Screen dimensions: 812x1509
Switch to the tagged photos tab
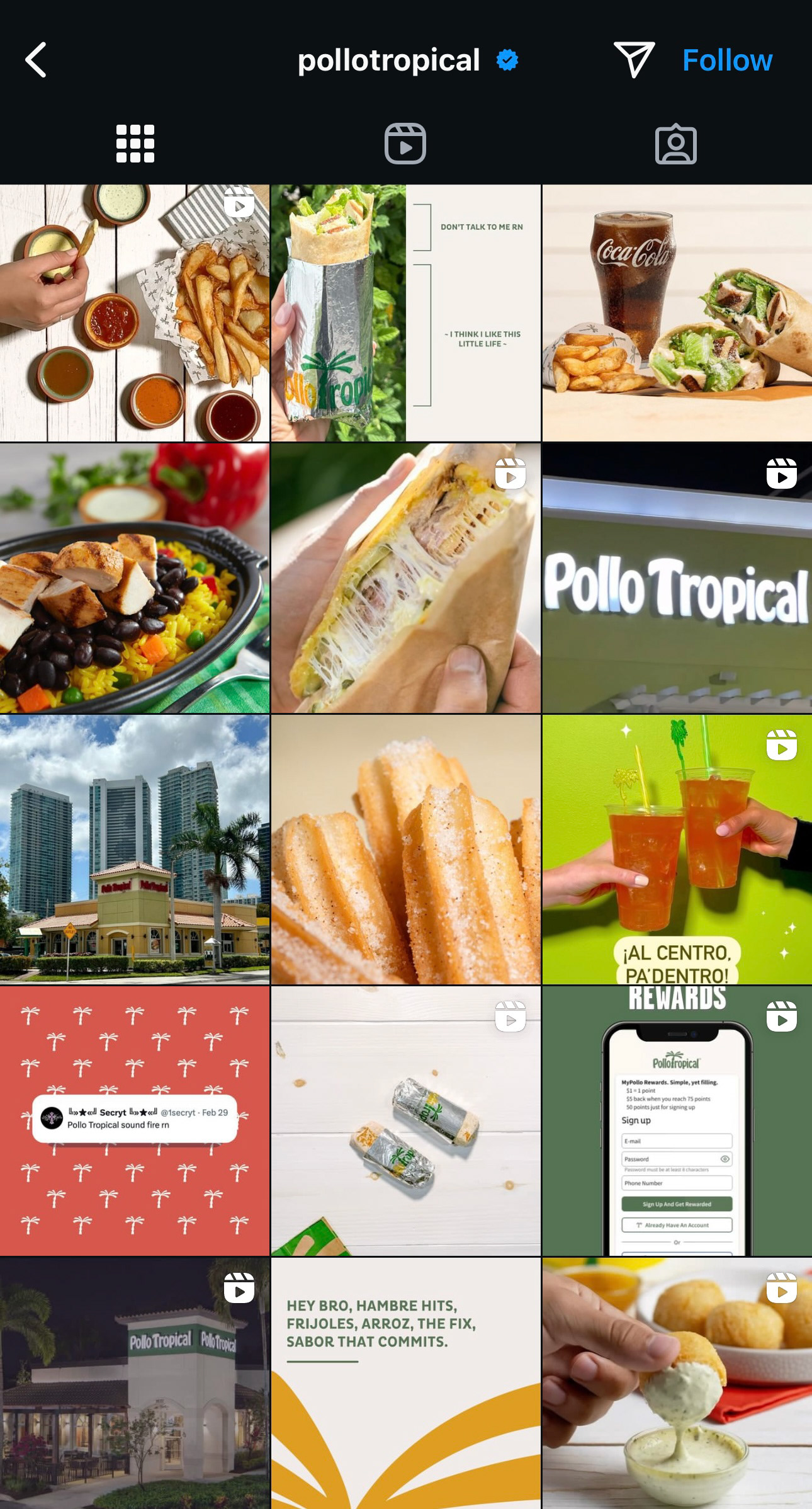click(675, 144)
